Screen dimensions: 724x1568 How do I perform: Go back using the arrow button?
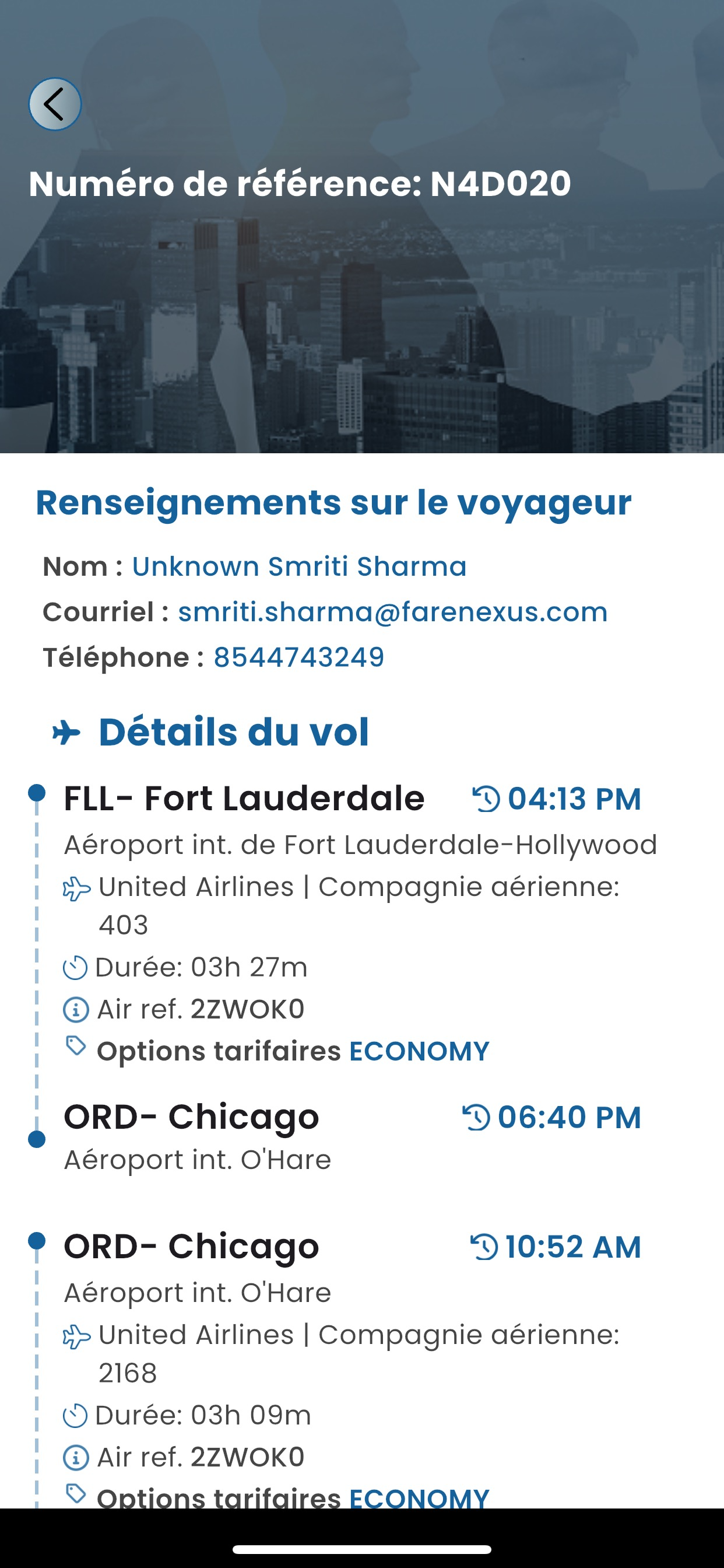tap(55, 104)
